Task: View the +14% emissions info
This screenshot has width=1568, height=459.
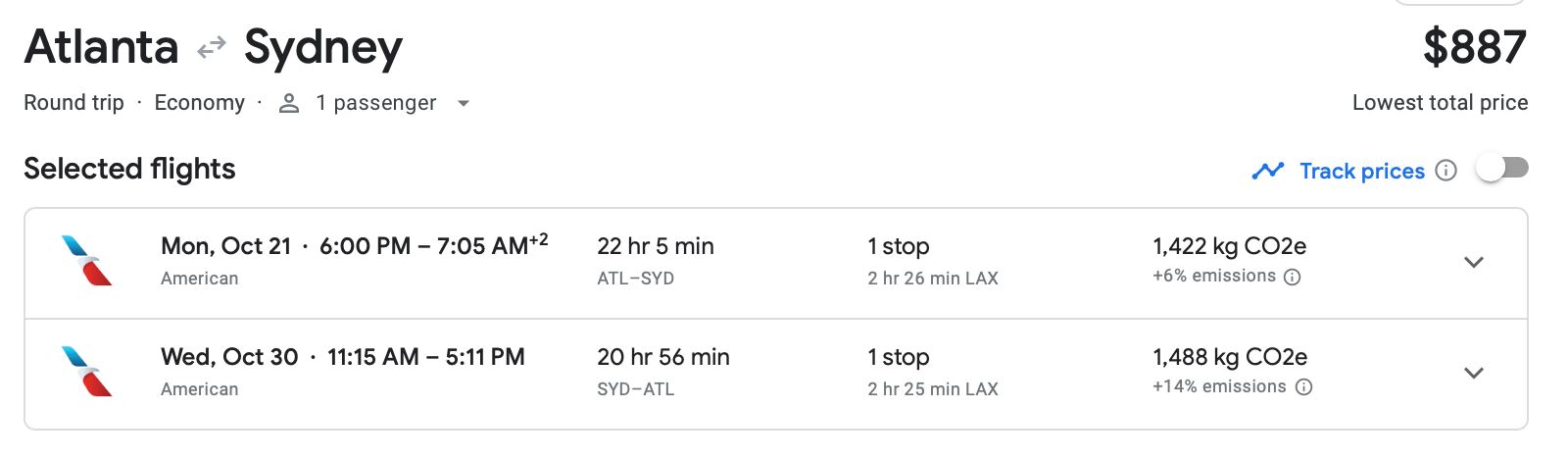Action: click(x=1303, y=387)
